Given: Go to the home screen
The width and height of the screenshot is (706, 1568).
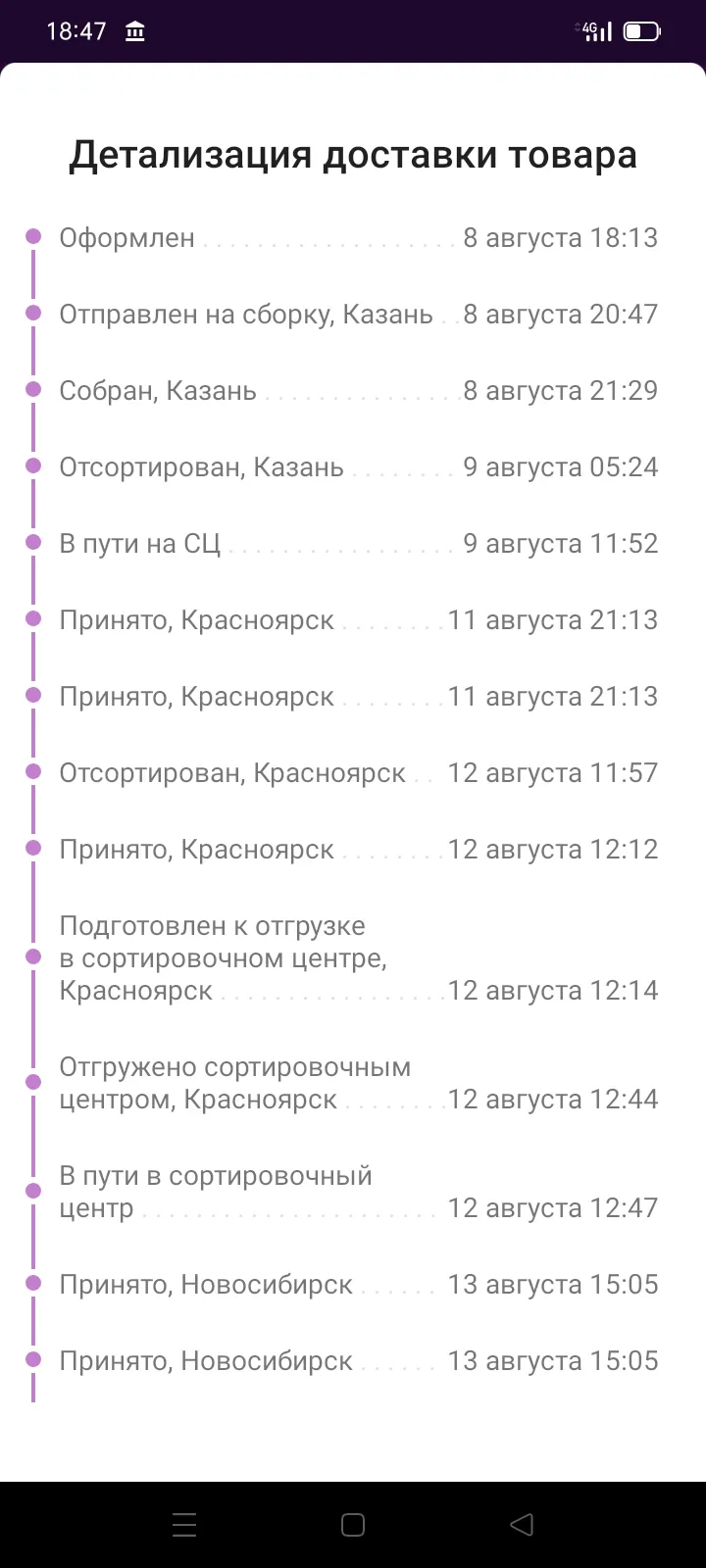Looking at the screenshot, I should tap(353, 1525).
